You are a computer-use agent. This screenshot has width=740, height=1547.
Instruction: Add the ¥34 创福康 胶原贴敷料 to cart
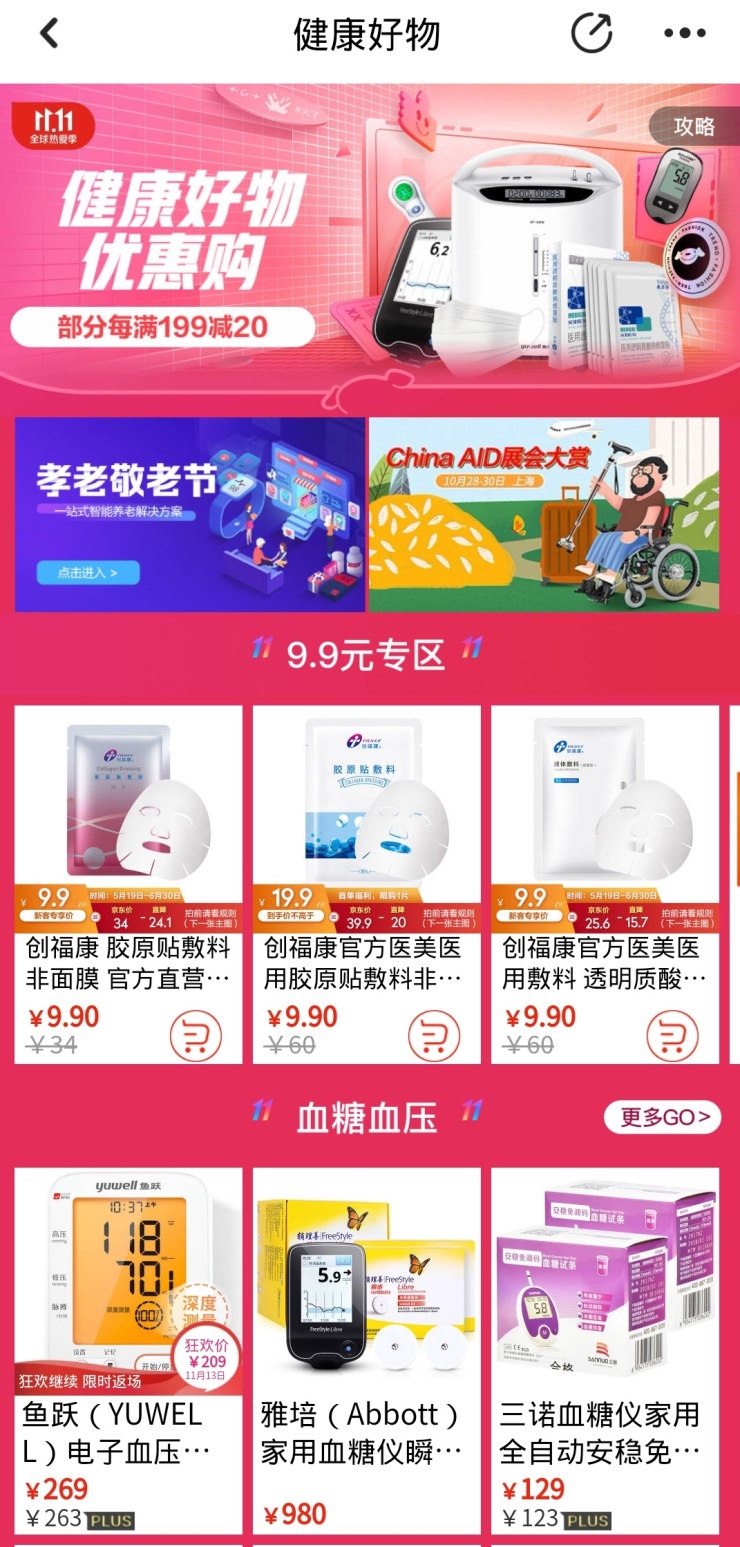tap(195, 1035)
